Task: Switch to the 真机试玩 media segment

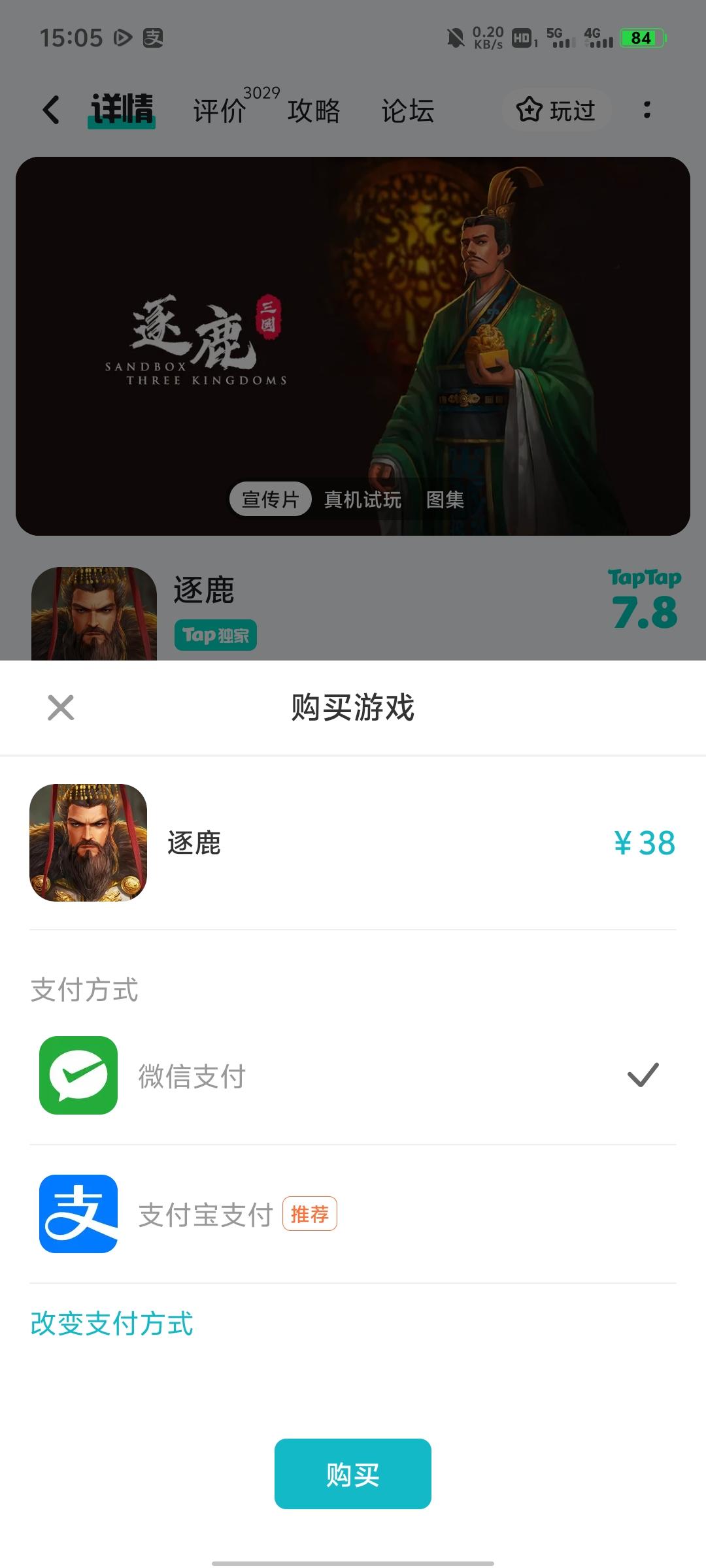Action: pyautogui.click(x=362, y=499)
